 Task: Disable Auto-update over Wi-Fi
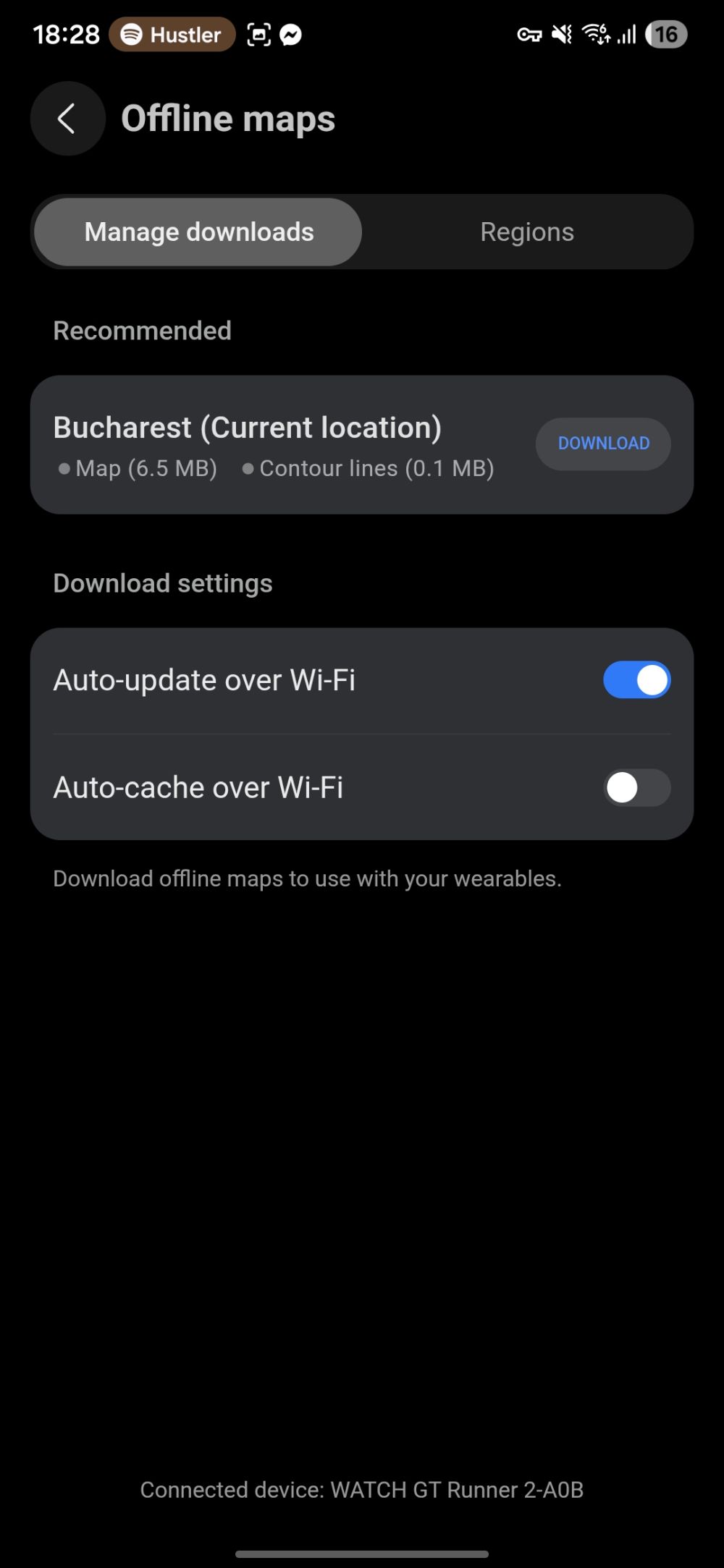[x=636, y=680]
